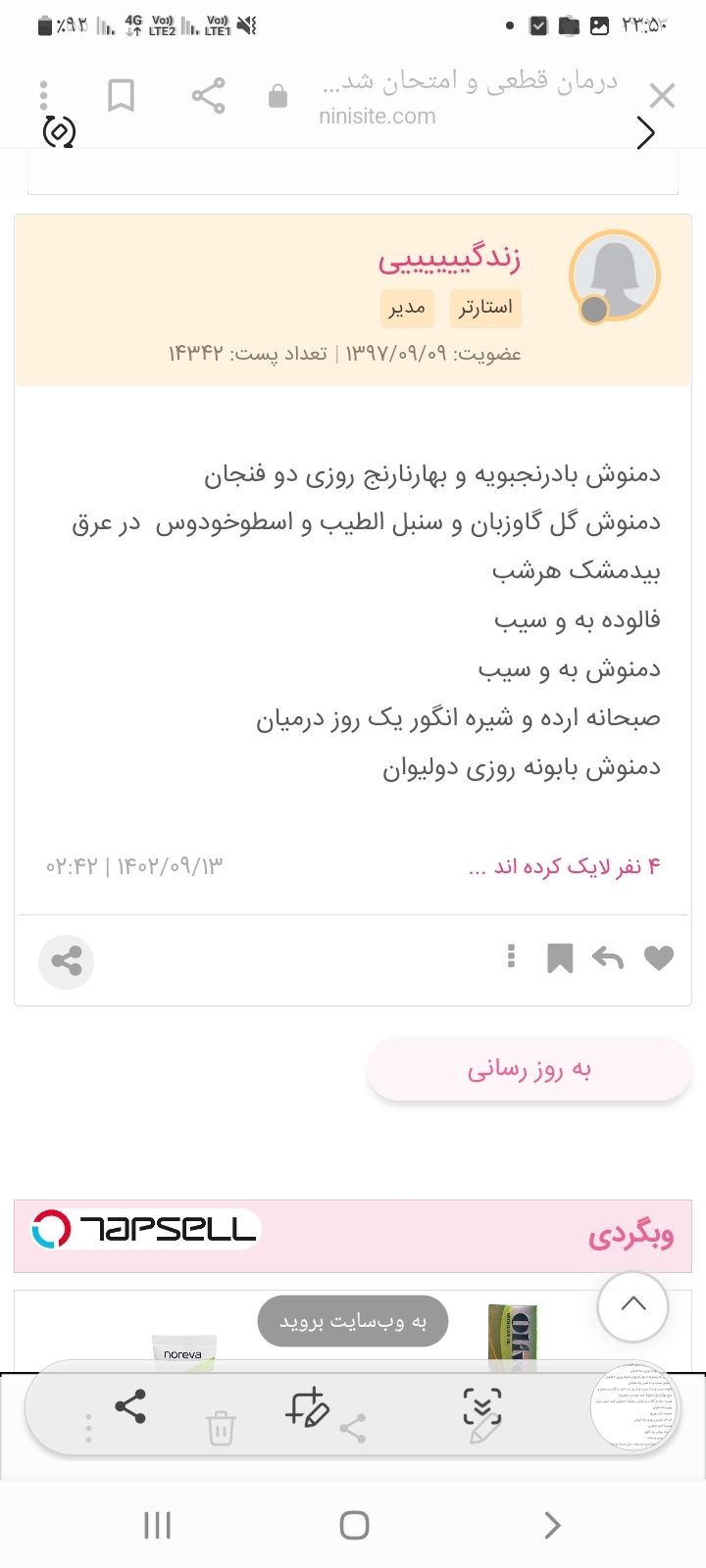Image resolution: width=706 pixels, height=1568 pixels.
Task: Go to the home screen
Action: point(353,1525)
